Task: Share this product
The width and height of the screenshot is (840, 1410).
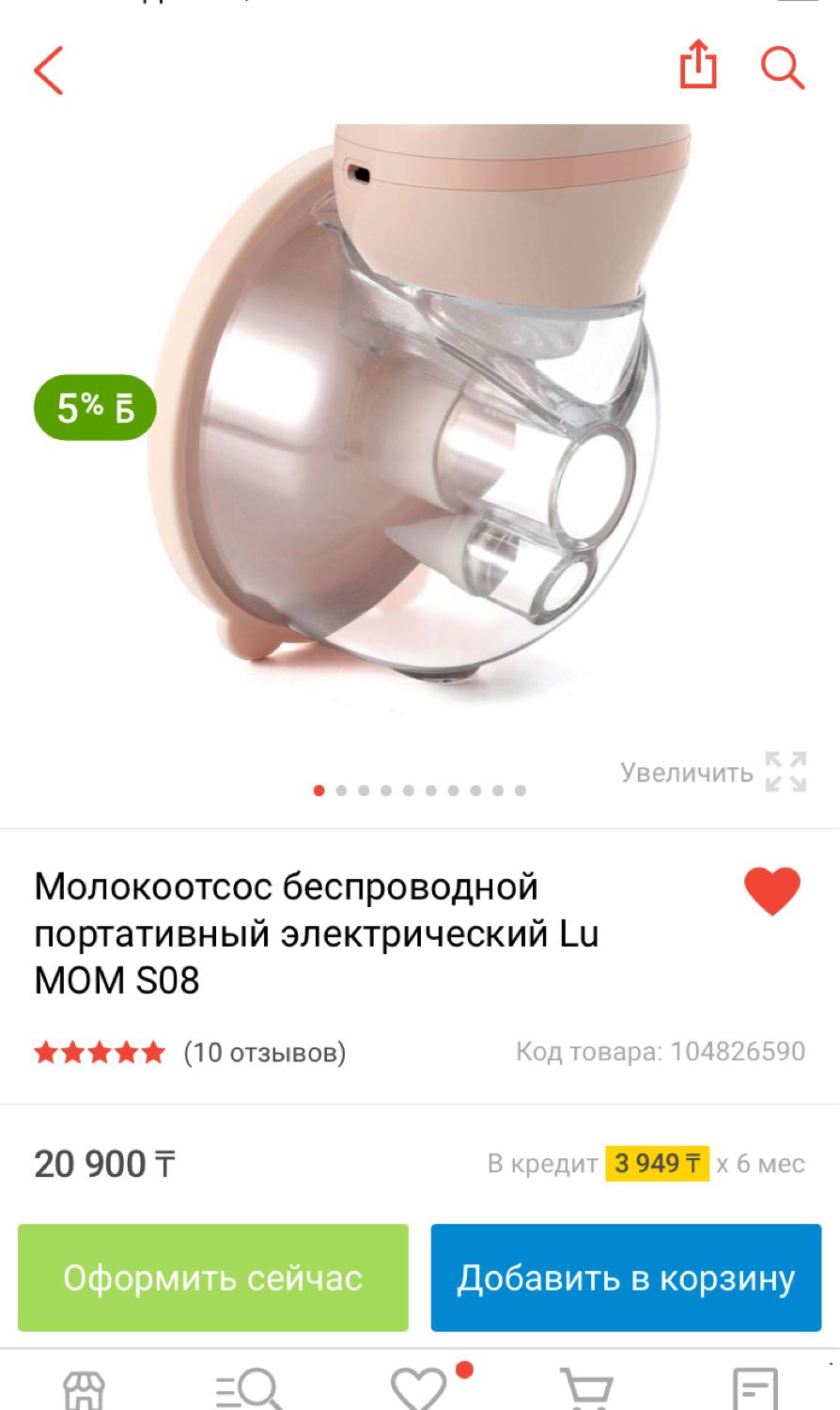Action: click(698, 65)
